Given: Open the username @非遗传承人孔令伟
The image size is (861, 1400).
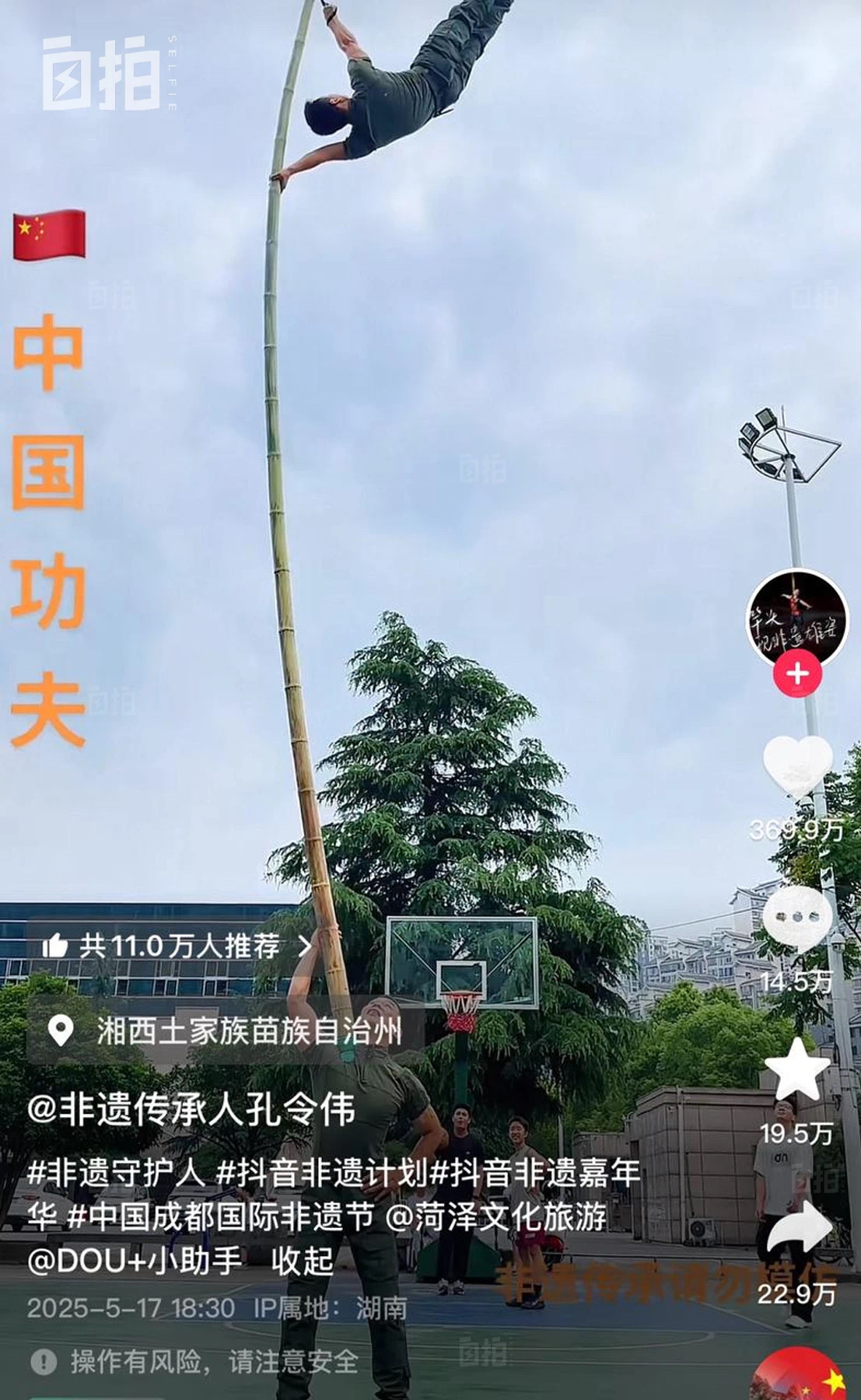Looking at the screenshot, I should (191, 1109).
